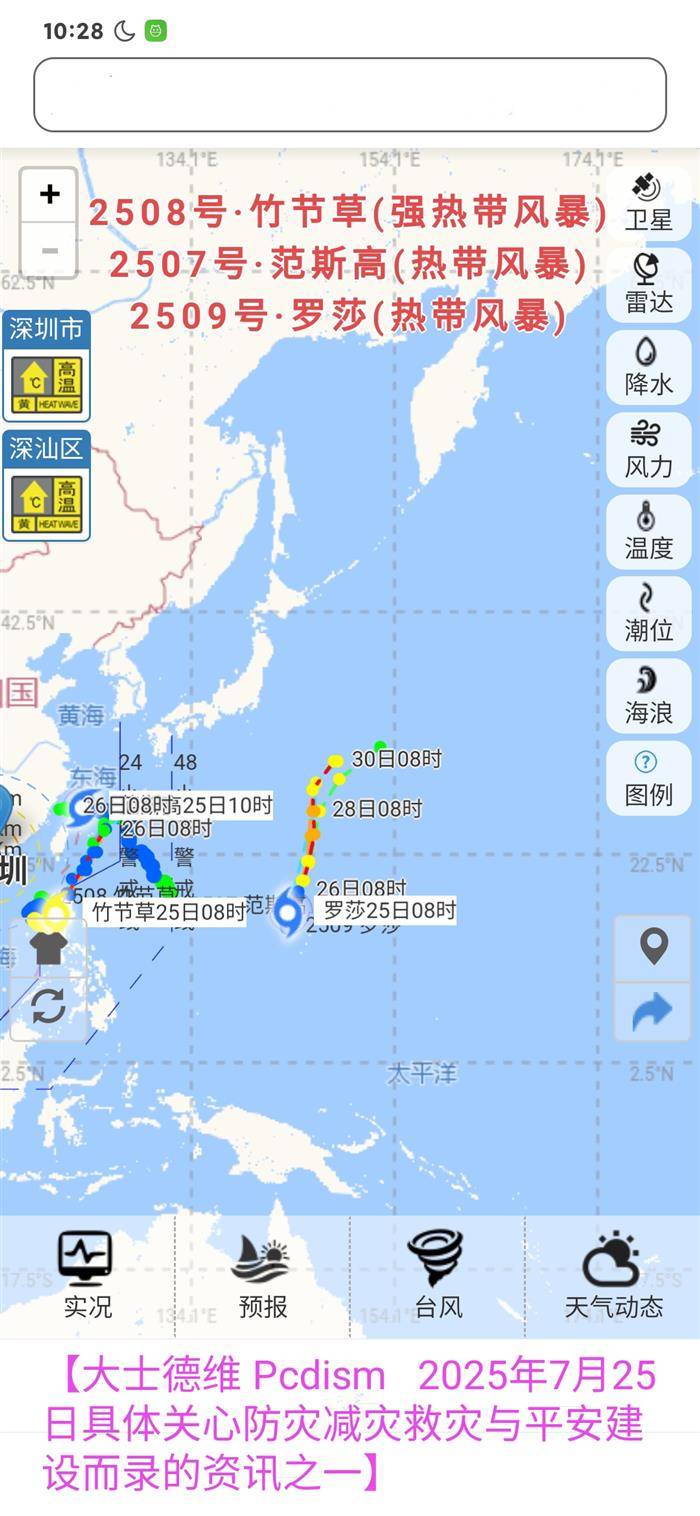This screenshot has height=1516, width=700.
Task: Tap the T-shirt icon
Action: click(x=48, y=945)
